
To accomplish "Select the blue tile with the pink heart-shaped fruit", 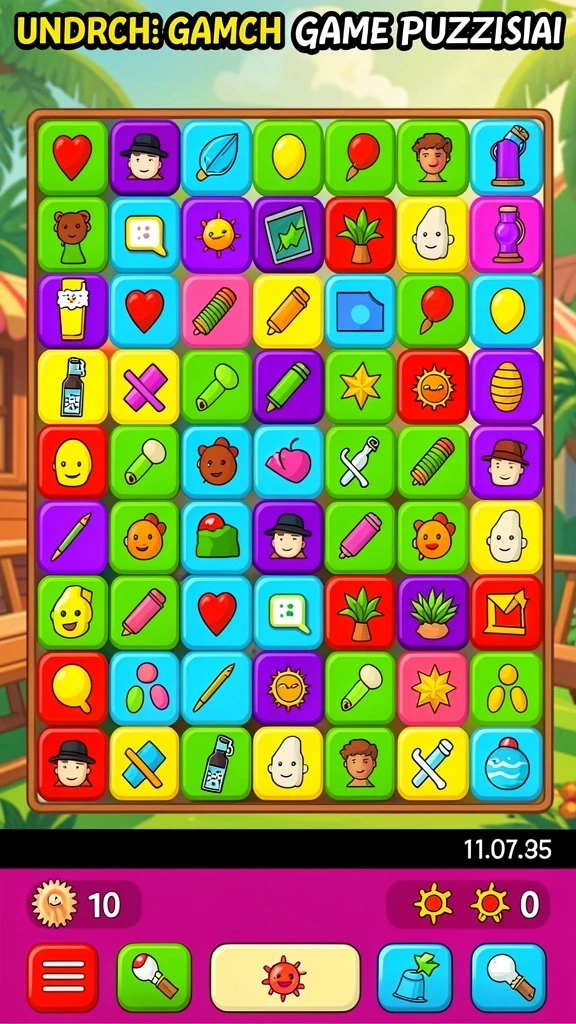I will 289,462.
